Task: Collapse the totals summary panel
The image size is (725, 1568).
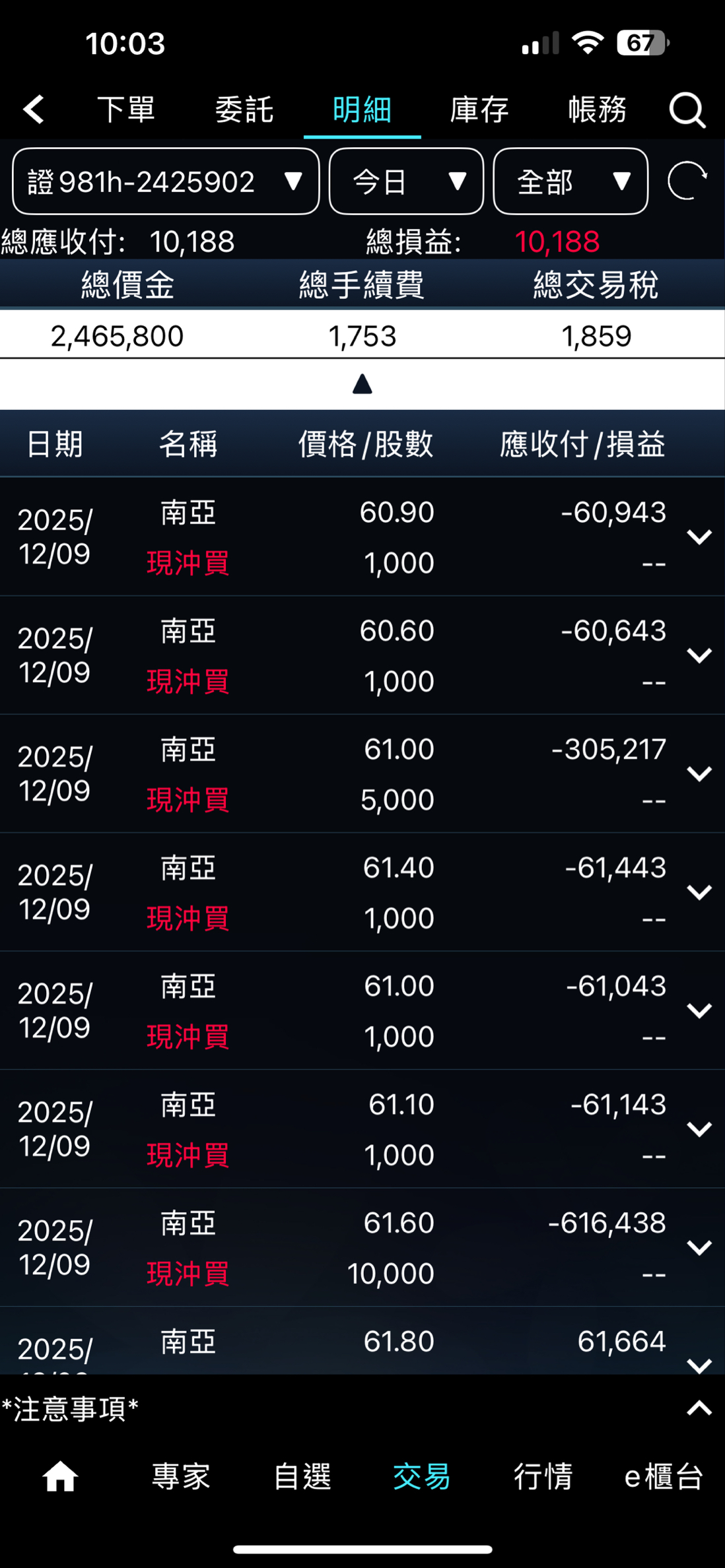Action: 362,384
